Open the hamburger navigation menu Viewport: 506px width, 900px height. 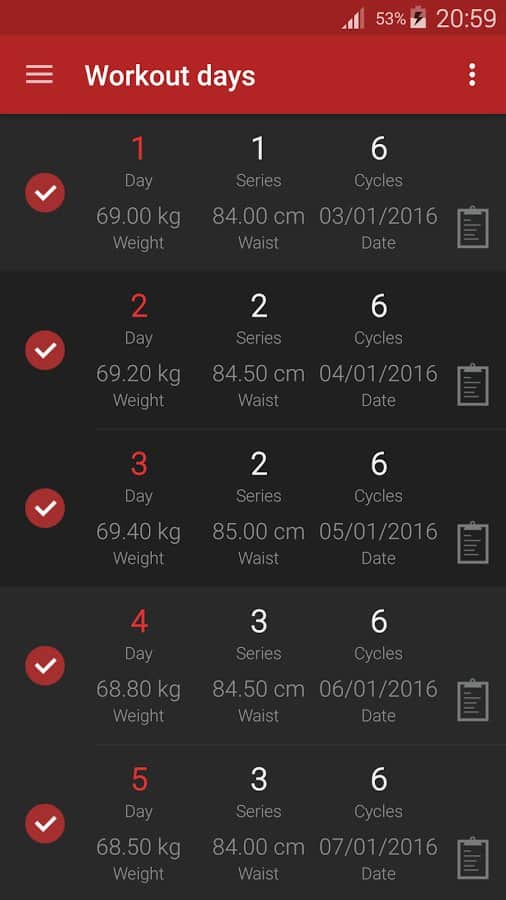point(39,75)
